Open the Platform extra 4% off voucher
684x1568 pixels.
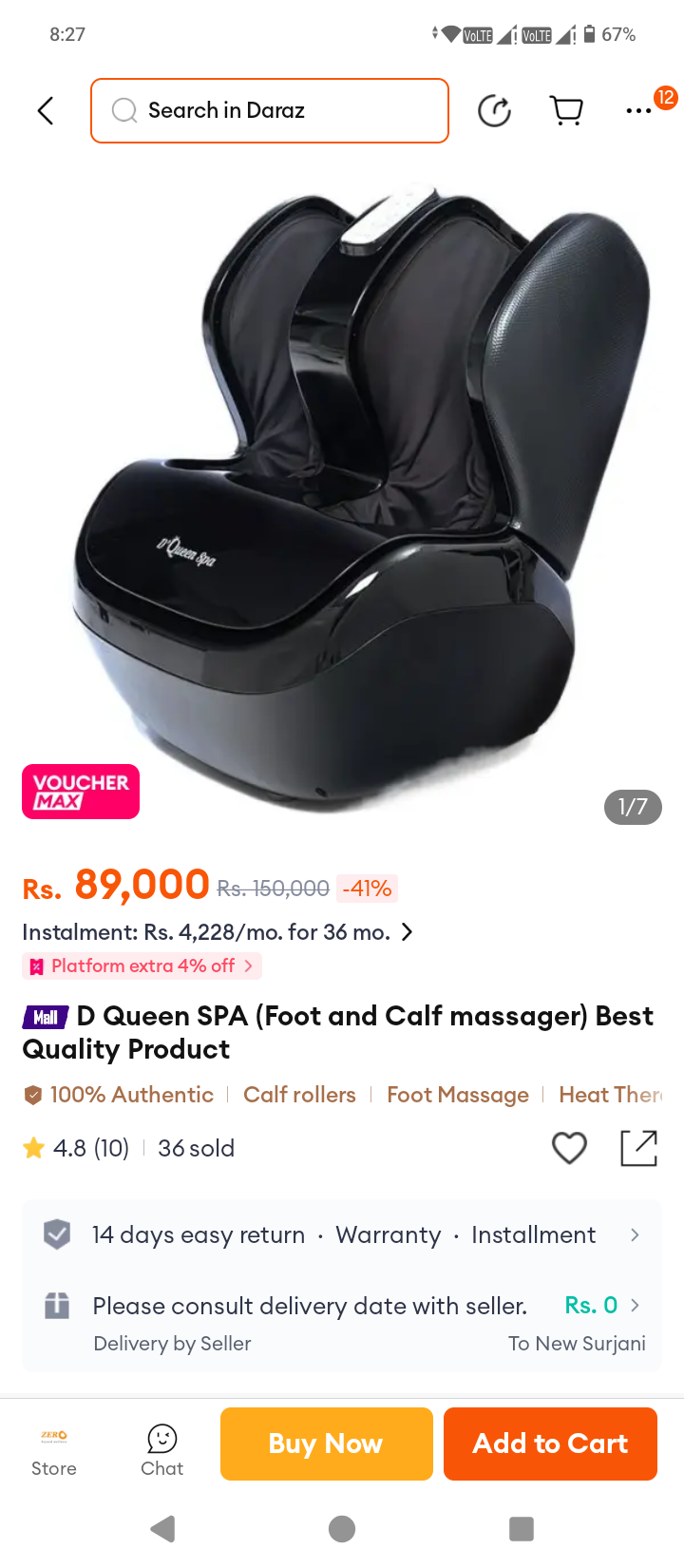[x=142, y=966]
